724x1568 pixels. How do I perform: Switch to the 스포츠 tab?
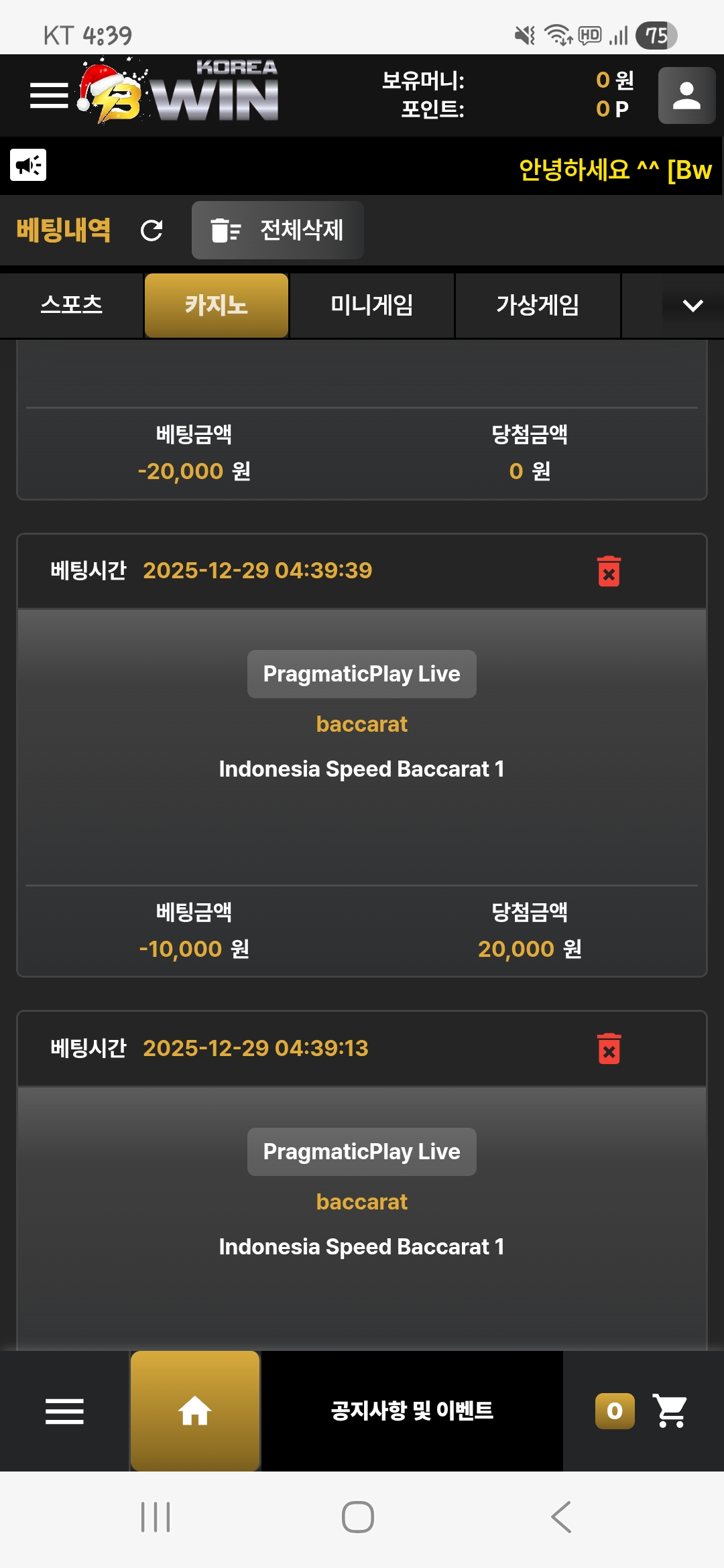point(71,306)
